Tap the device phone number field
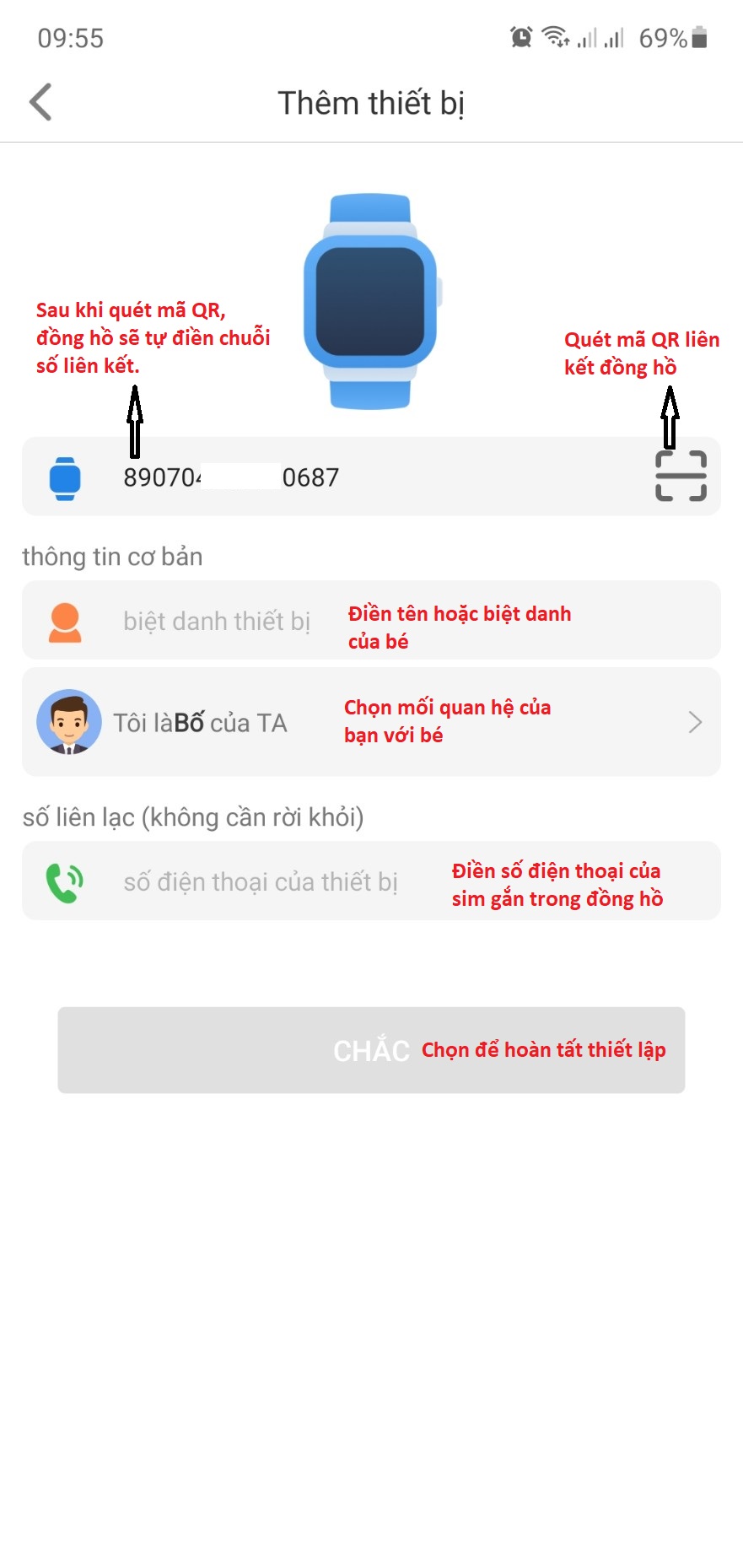 tap(261, 882)
